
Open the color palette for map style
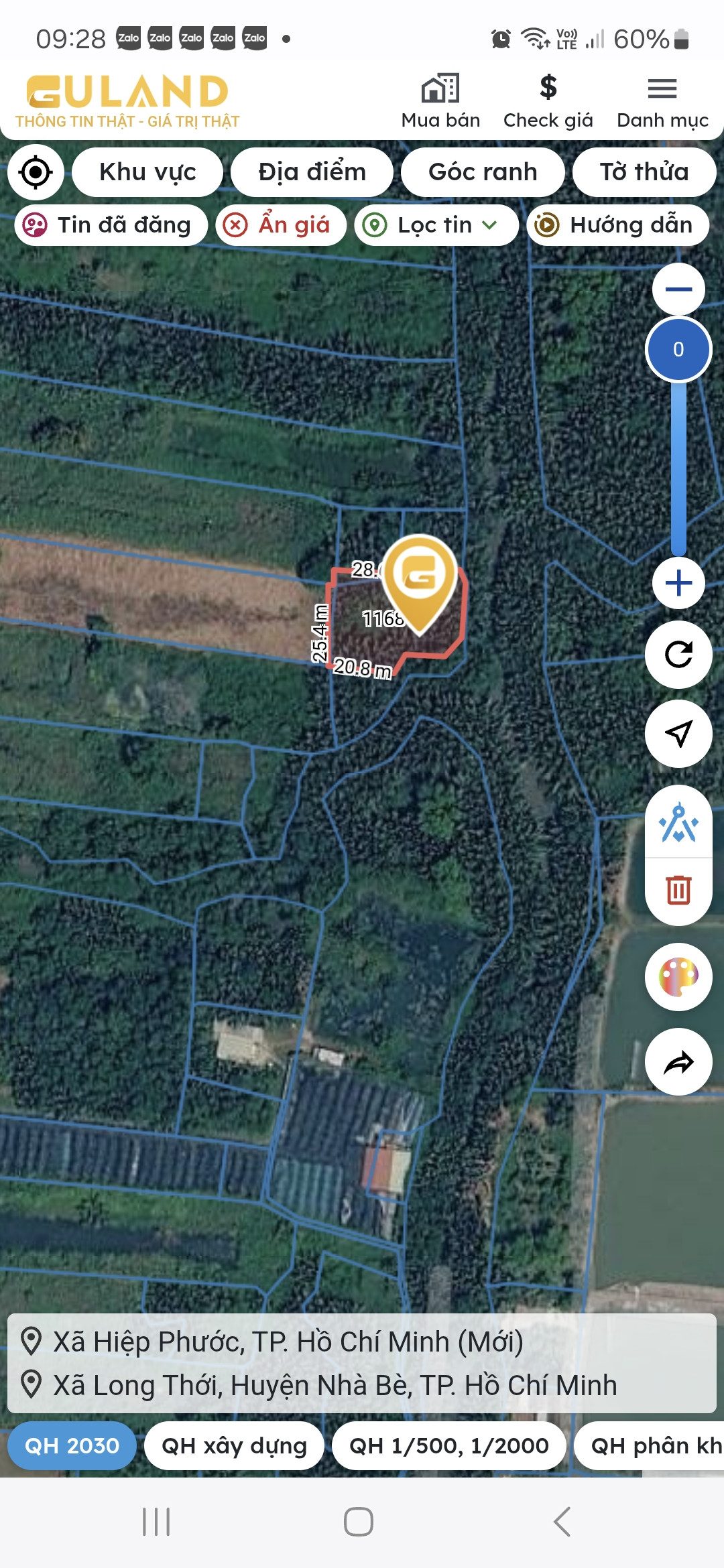pos(678,977)
